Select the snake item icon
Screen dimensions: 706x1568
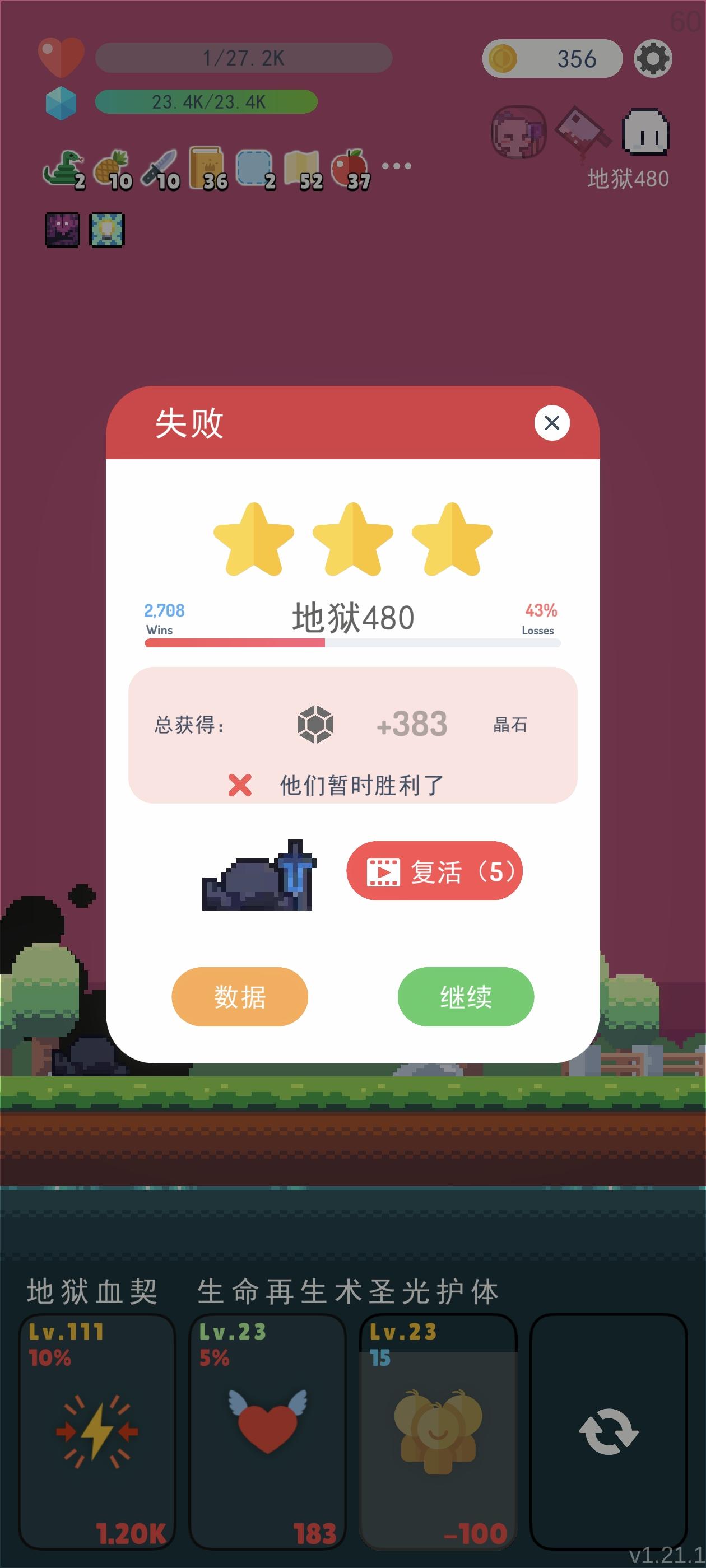pyautogui.click(x=63, y=166)
